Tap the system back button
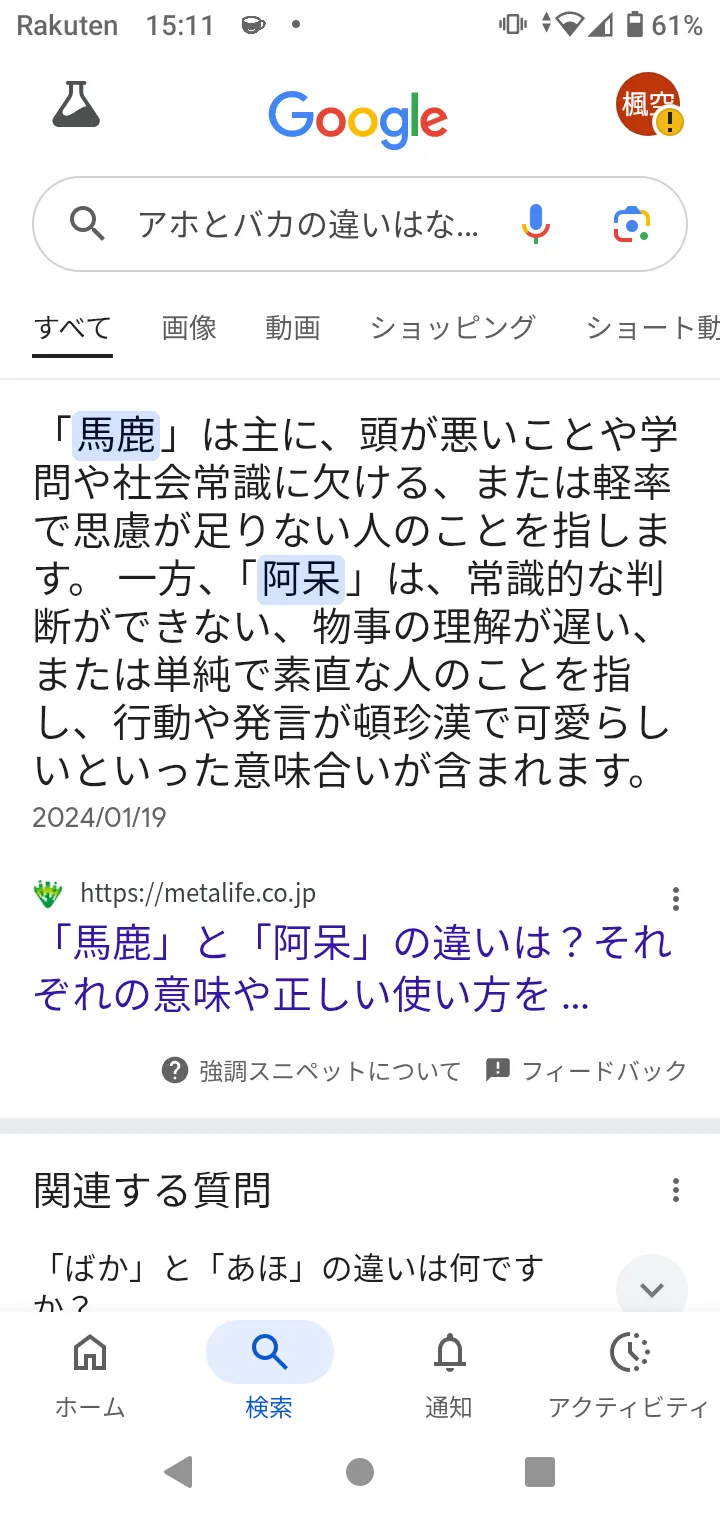The height and width of the screenshot is (1520, 720). [x=179, y=1472]
